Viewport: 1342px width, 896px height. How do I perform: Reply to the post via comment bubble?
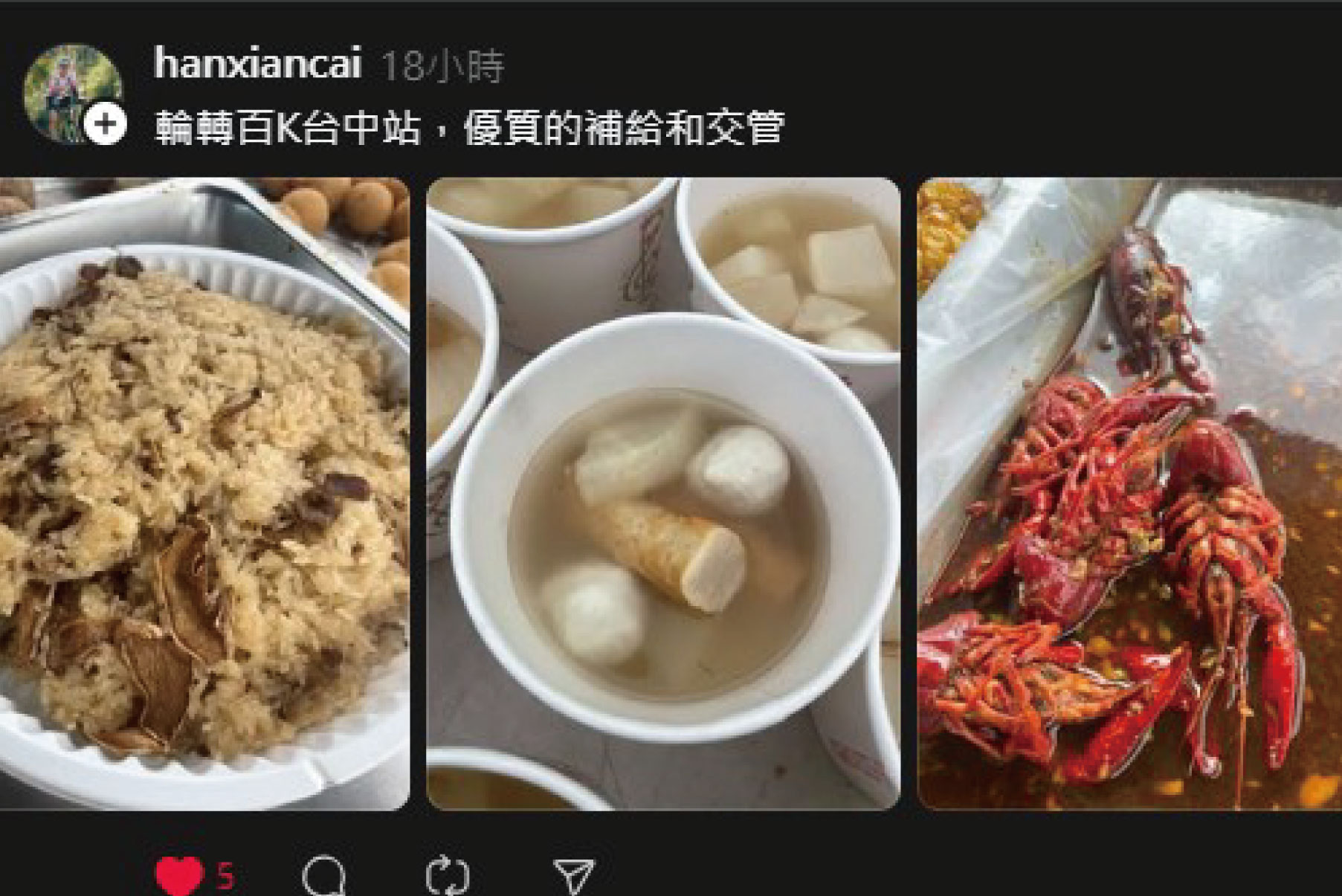pyautogui.click(x=324, y=875)
